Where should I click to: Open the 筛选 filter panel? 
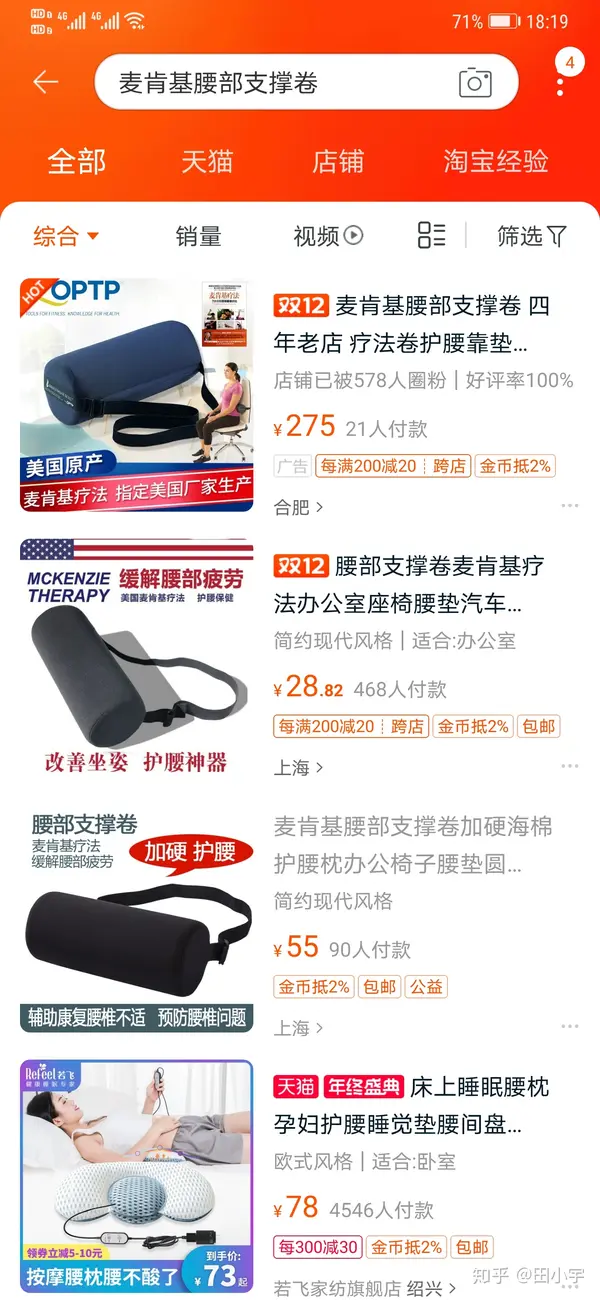pos(531,236)
